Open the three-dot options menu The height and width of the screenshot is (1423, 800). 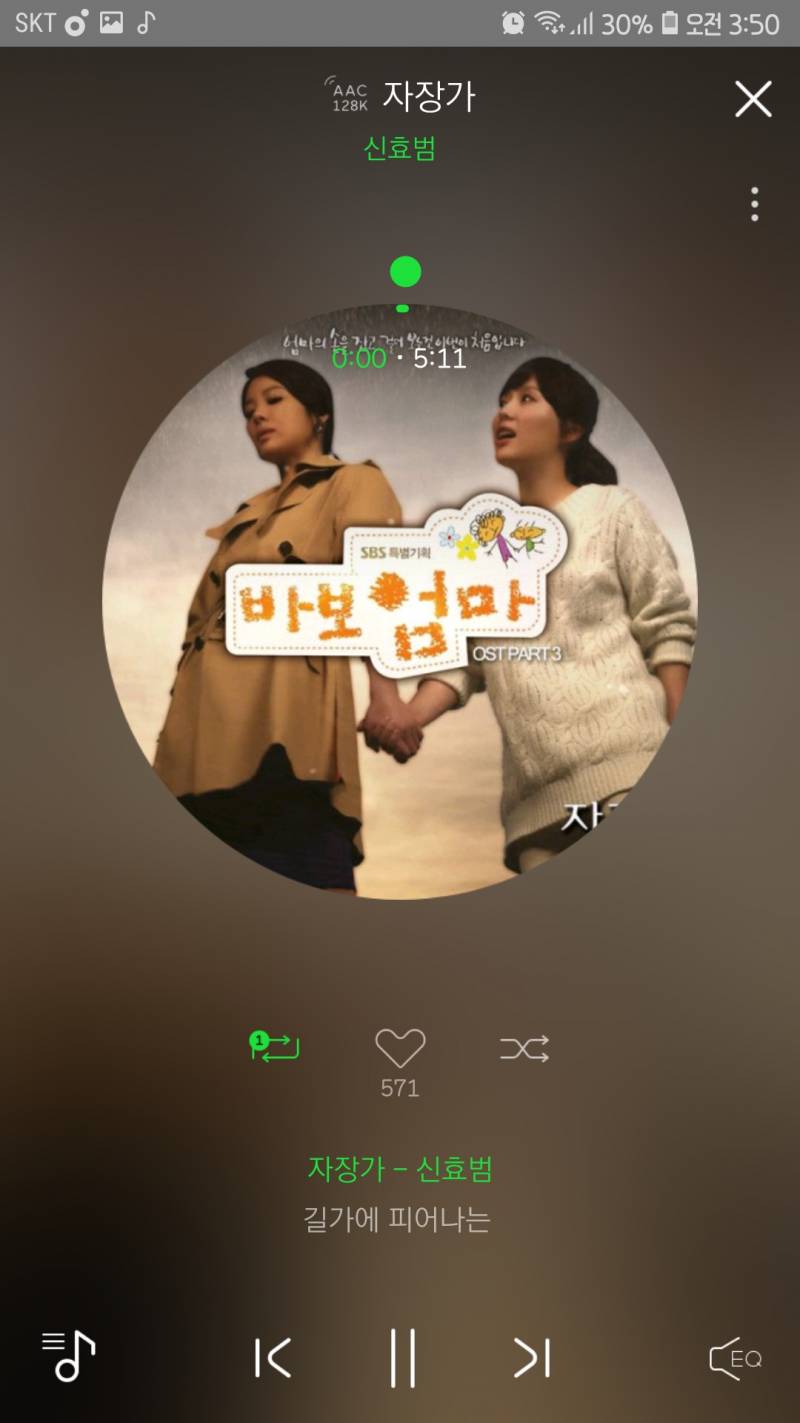pos(753,203)
